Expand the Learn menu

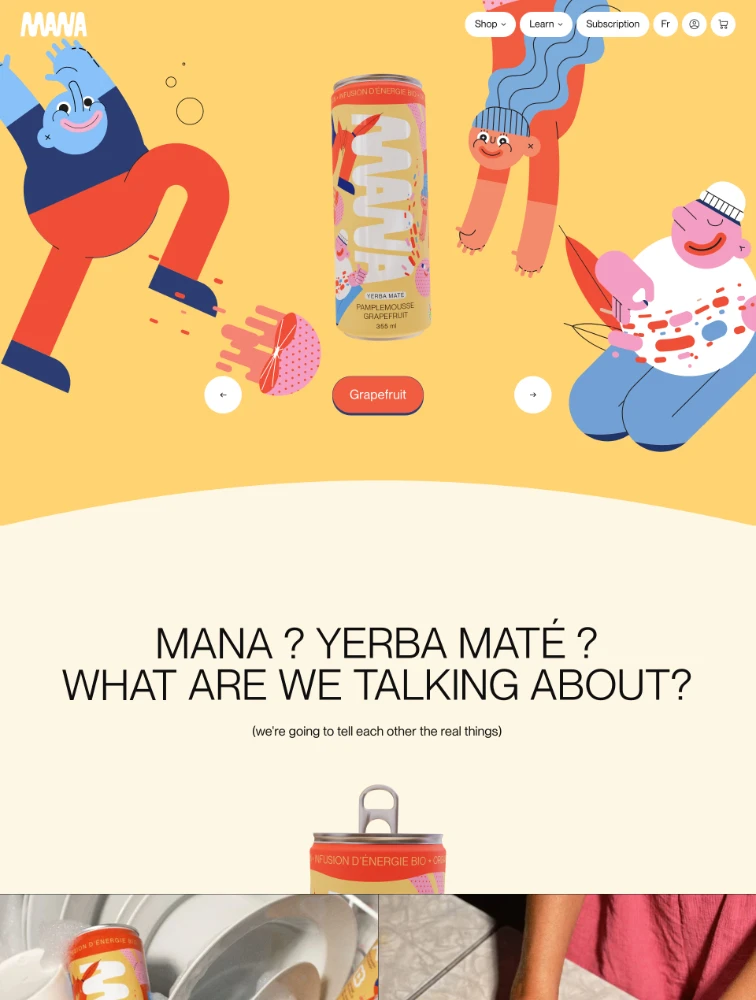(x=546, y=24)
